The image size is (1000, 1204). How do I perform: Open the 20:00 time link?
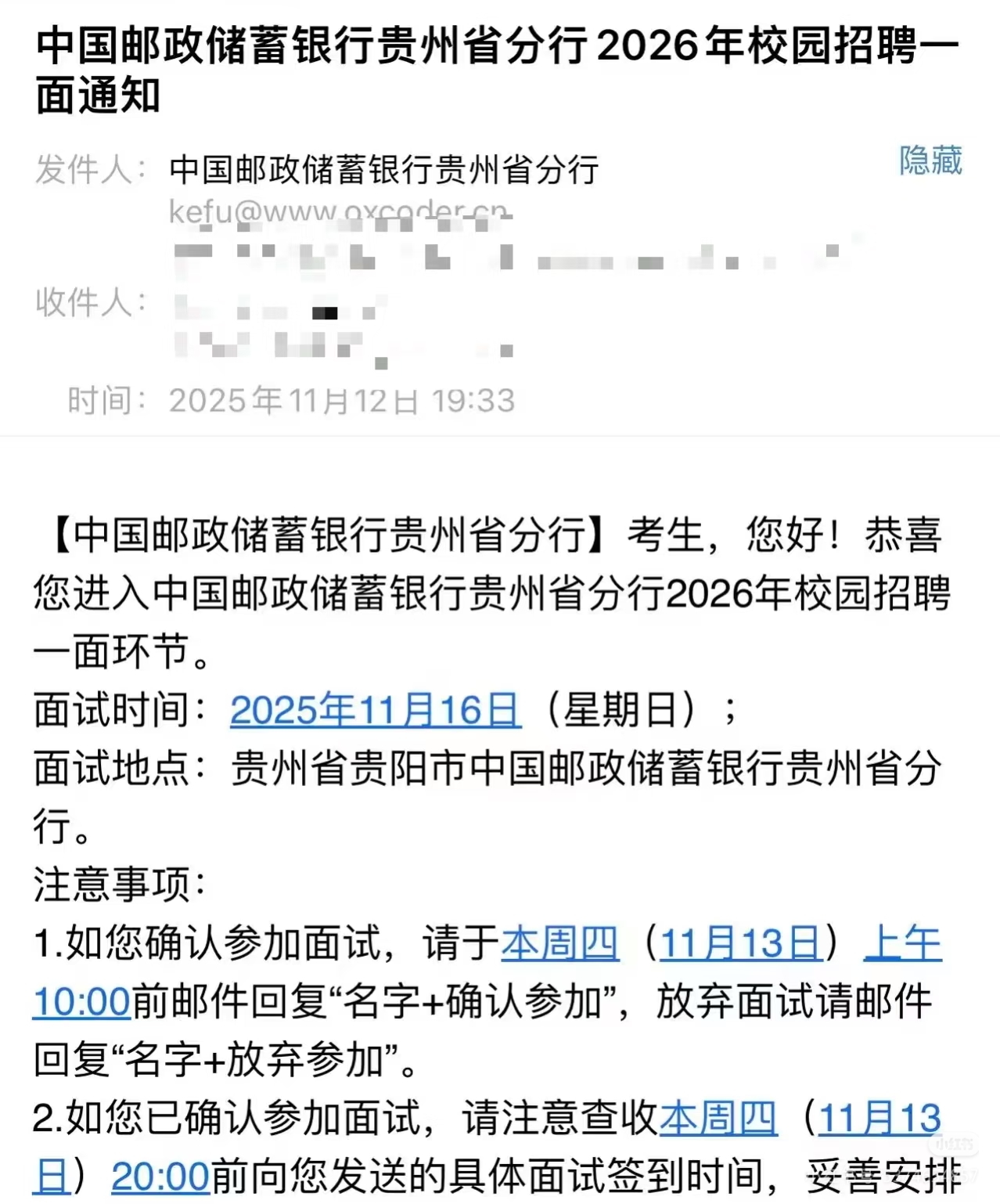click(160, 1176)
